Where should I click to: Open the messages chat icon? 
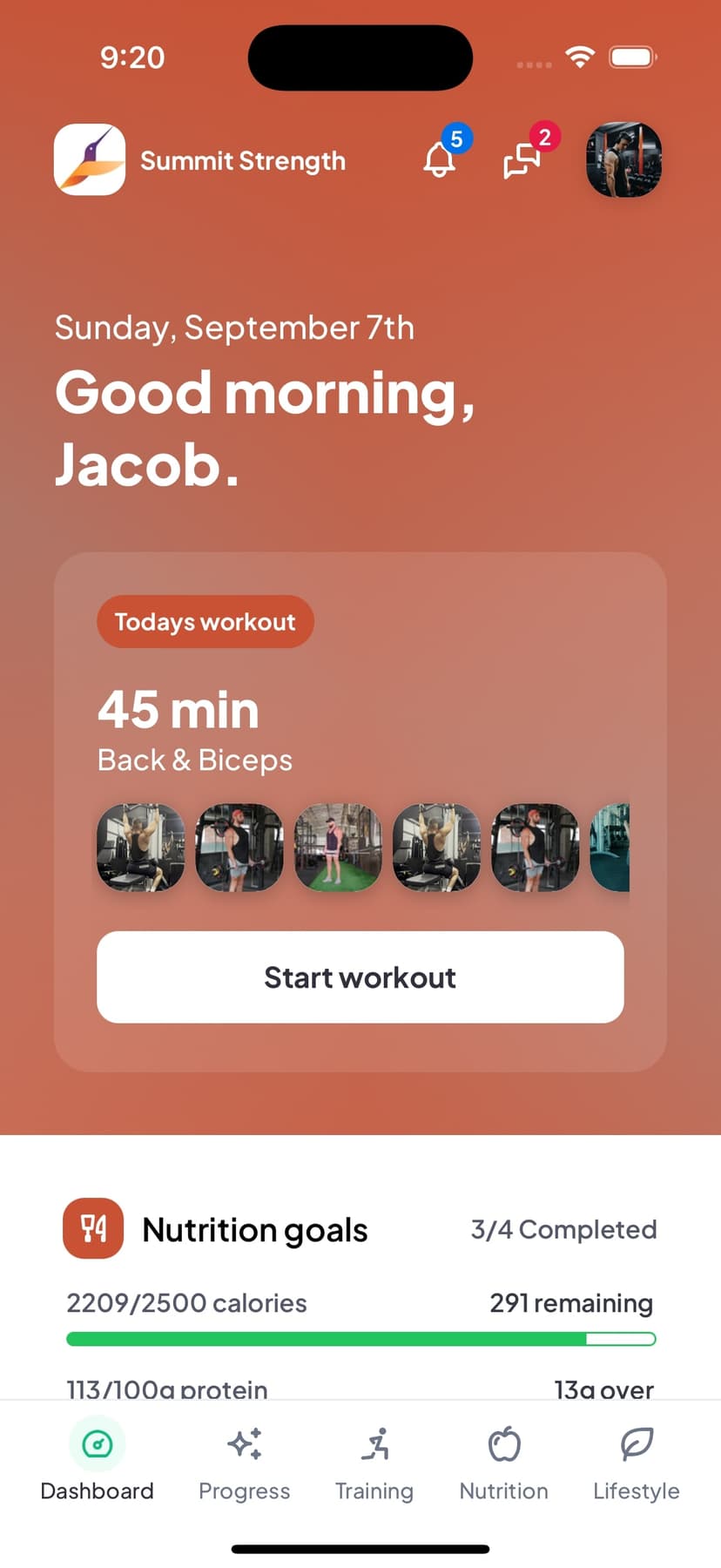coord(522,160)
